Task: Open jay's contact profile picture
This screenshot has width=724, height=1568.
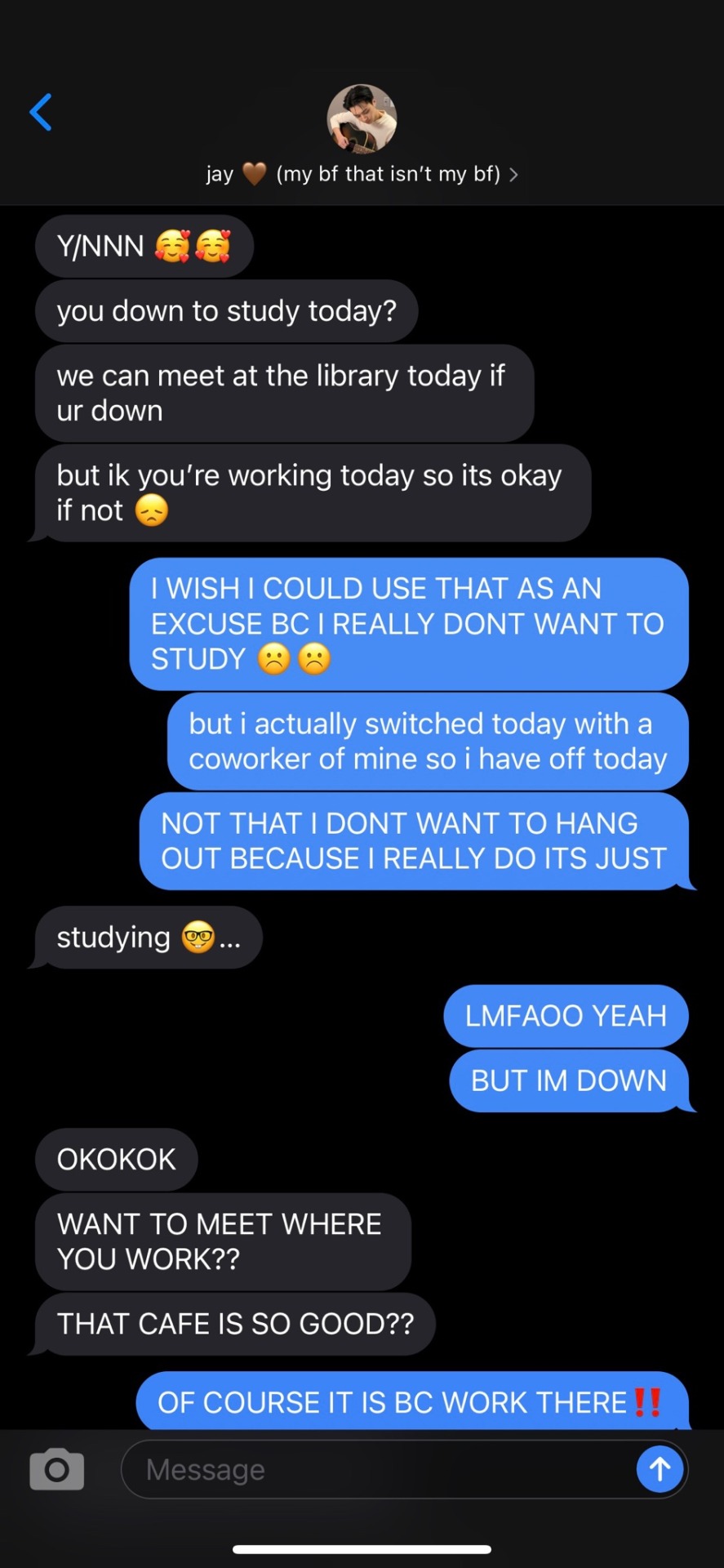Action: (x=362, y=119)
